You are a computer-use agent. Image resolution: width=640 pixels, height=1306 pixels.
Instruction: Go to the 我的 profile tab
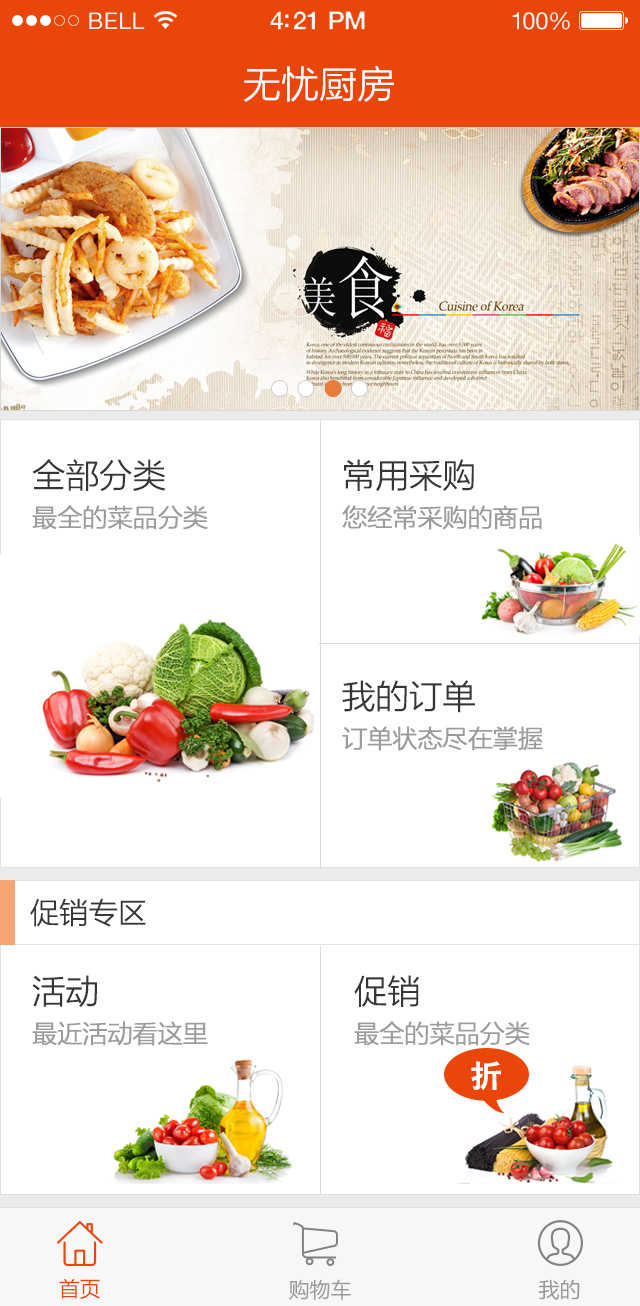pyautogui.click(x=559, y=1258)
